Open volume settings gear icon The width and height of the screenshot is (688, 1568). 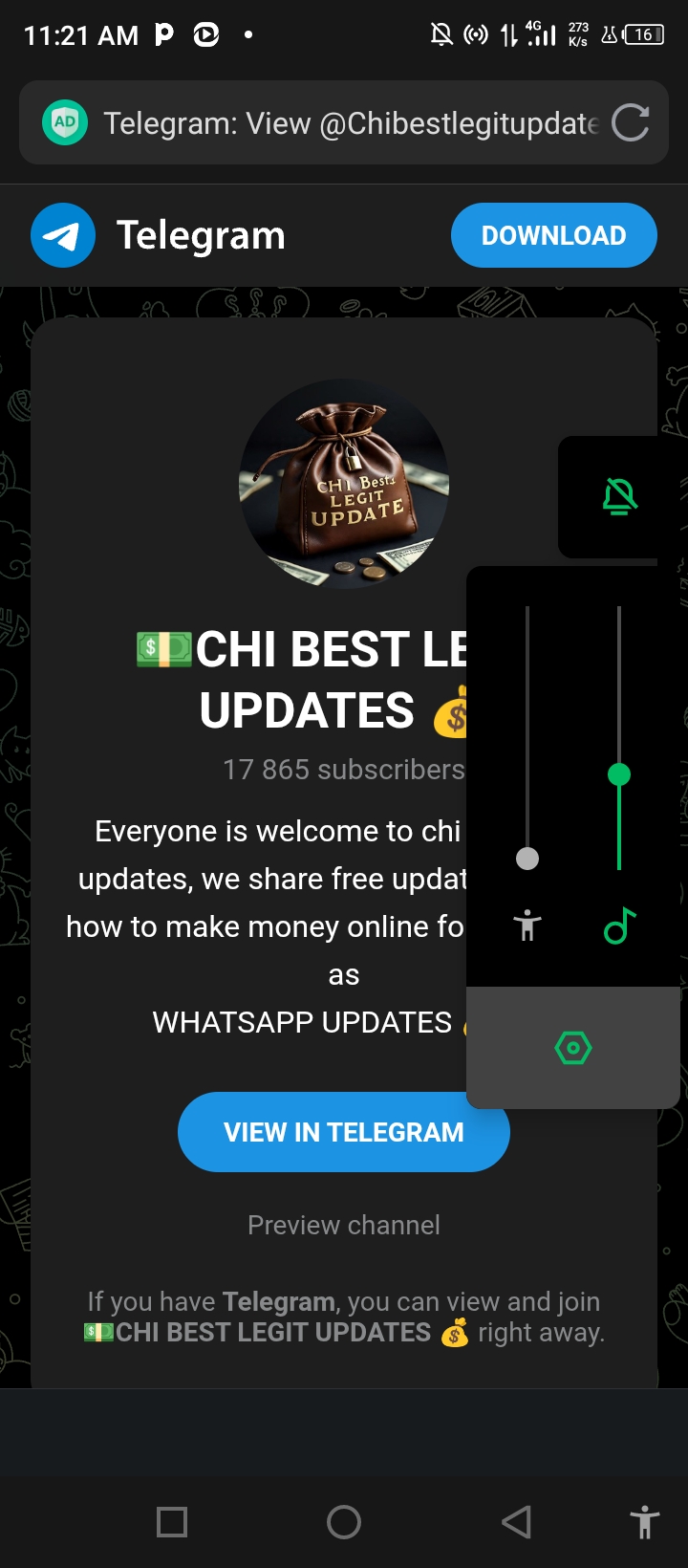pos(572,1048)
